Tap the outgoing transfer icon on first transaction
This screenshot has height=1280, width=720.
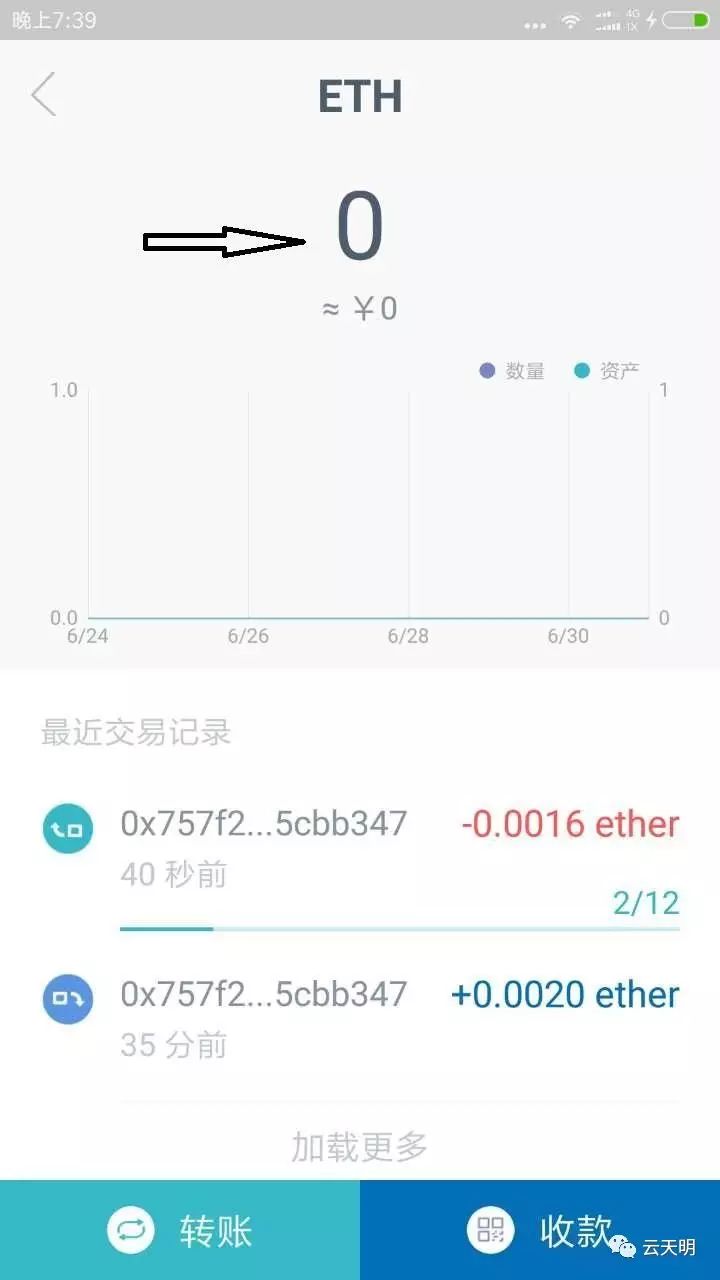66,828
